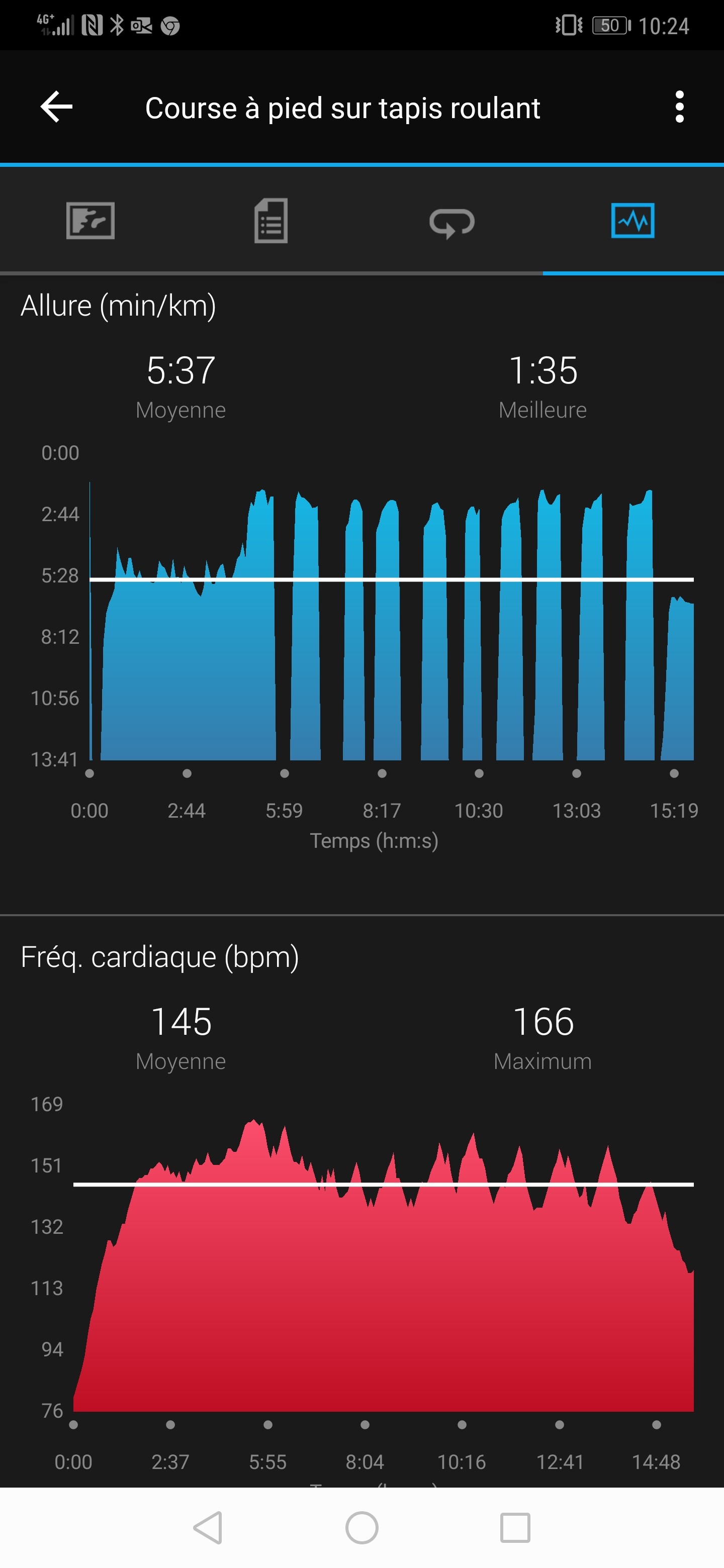Open the three-dot overflow menu

click(680, 107)
